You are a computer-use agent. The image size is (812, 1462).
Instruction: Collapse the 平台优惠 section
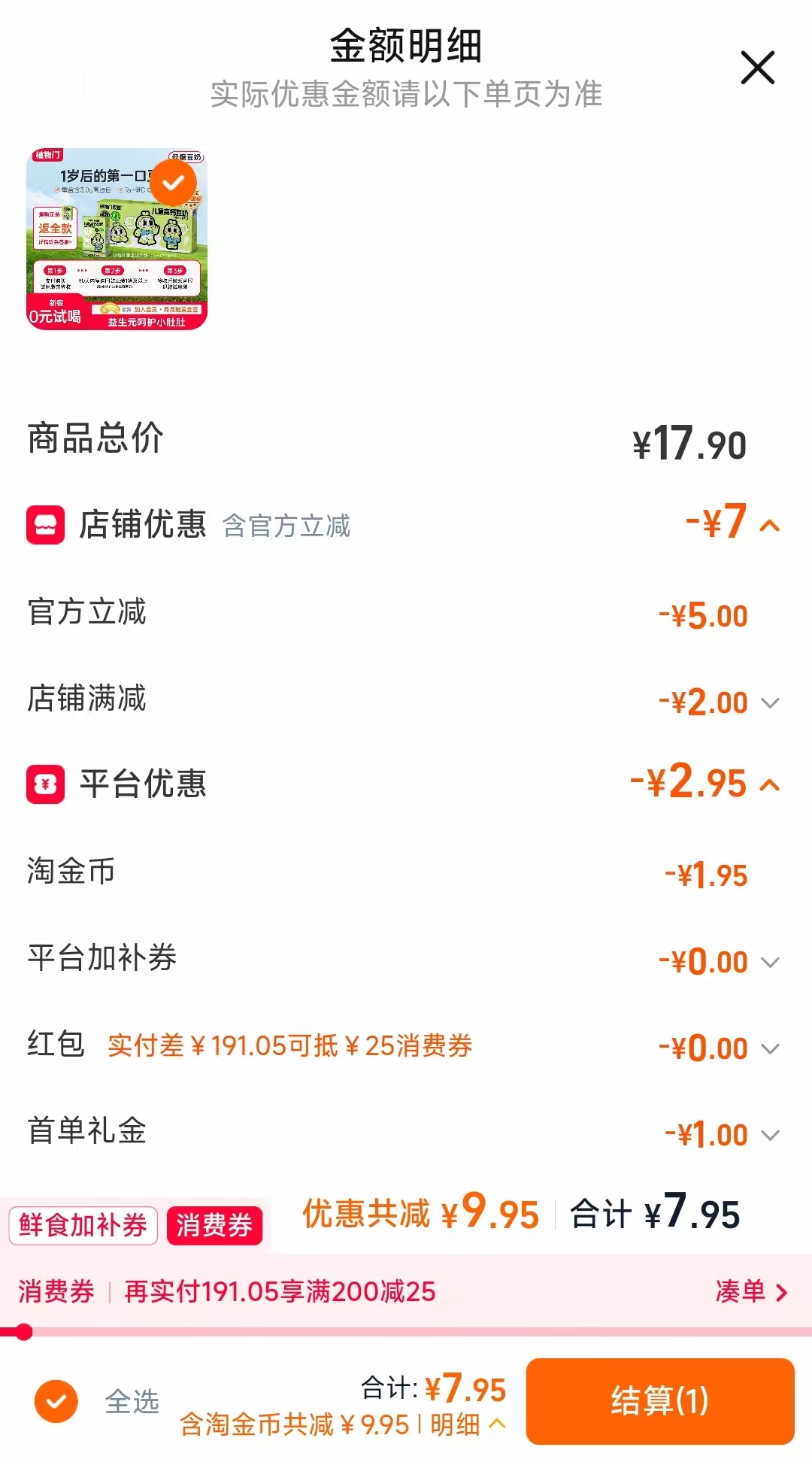click(770, 785)
